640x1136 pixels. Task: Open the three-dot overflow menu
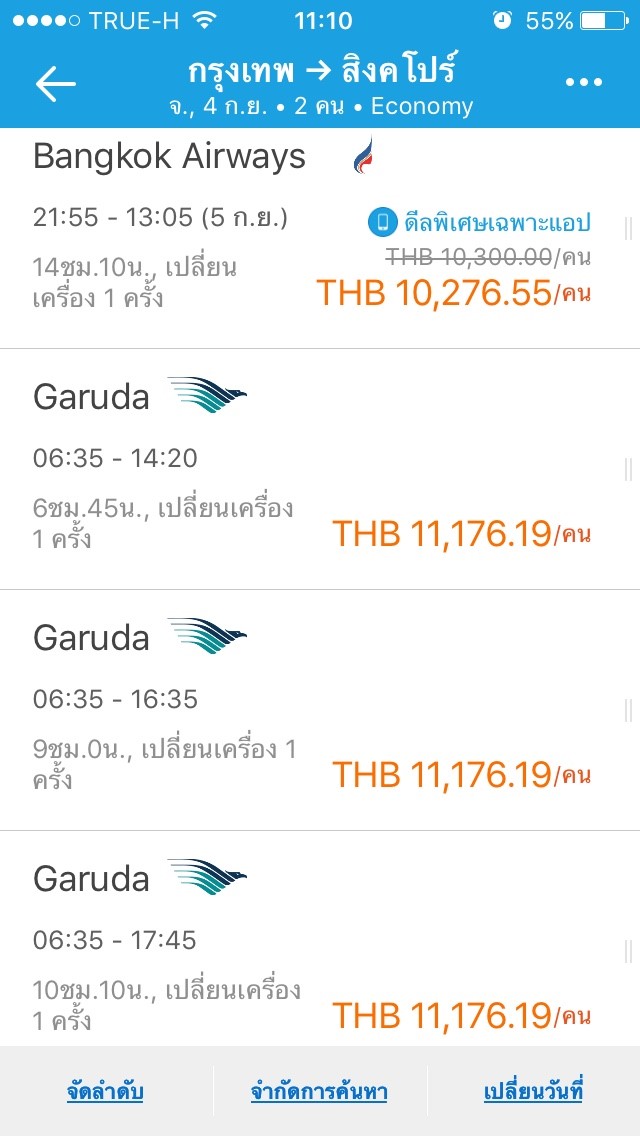[x=584, y=84]
